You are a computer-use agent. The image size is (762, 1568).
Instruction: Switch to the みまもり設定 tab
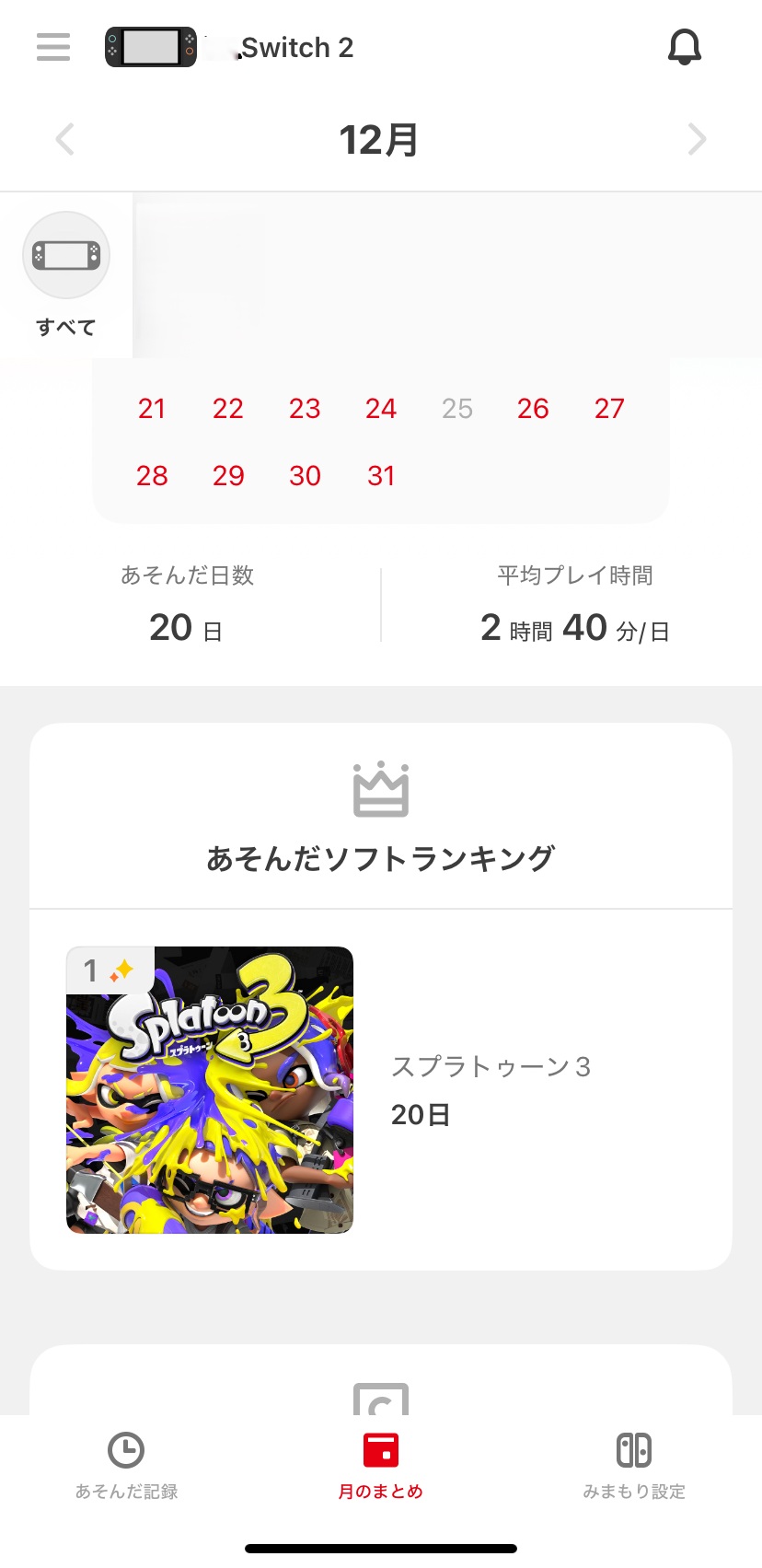pos(634,1466)
